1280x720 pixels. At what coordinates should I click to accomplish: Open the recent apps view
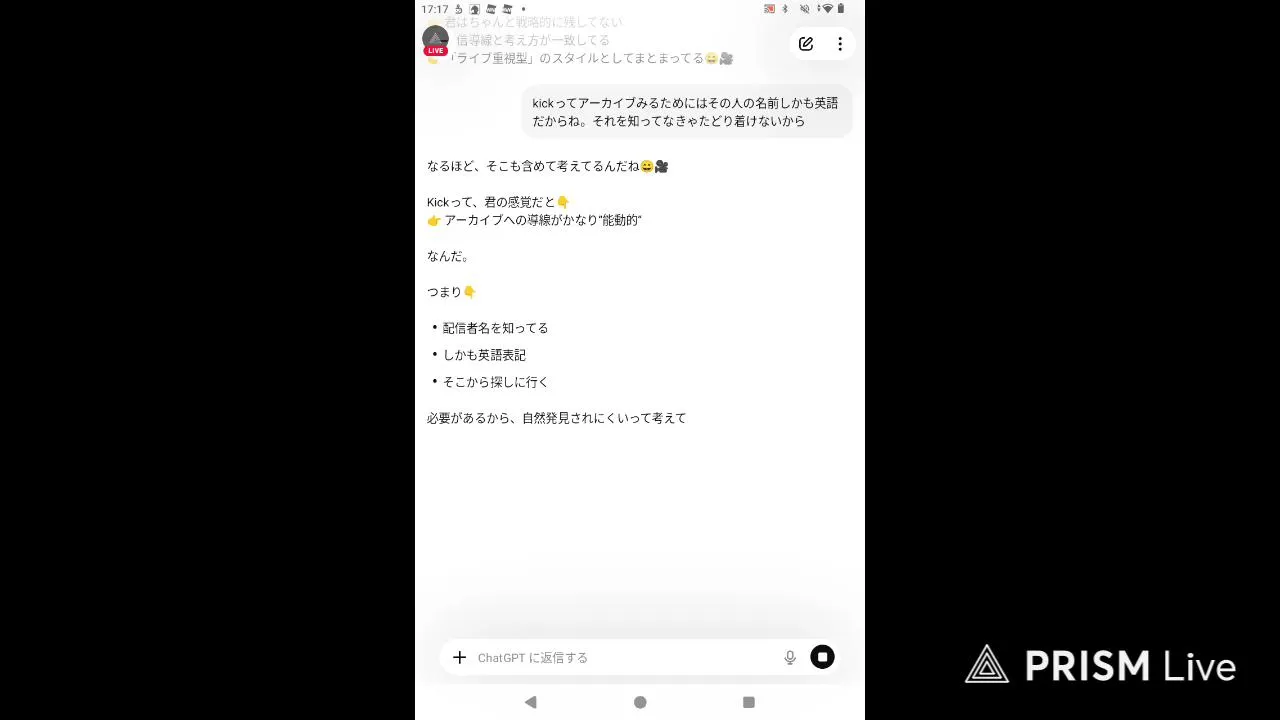click(x=748, y=702)
